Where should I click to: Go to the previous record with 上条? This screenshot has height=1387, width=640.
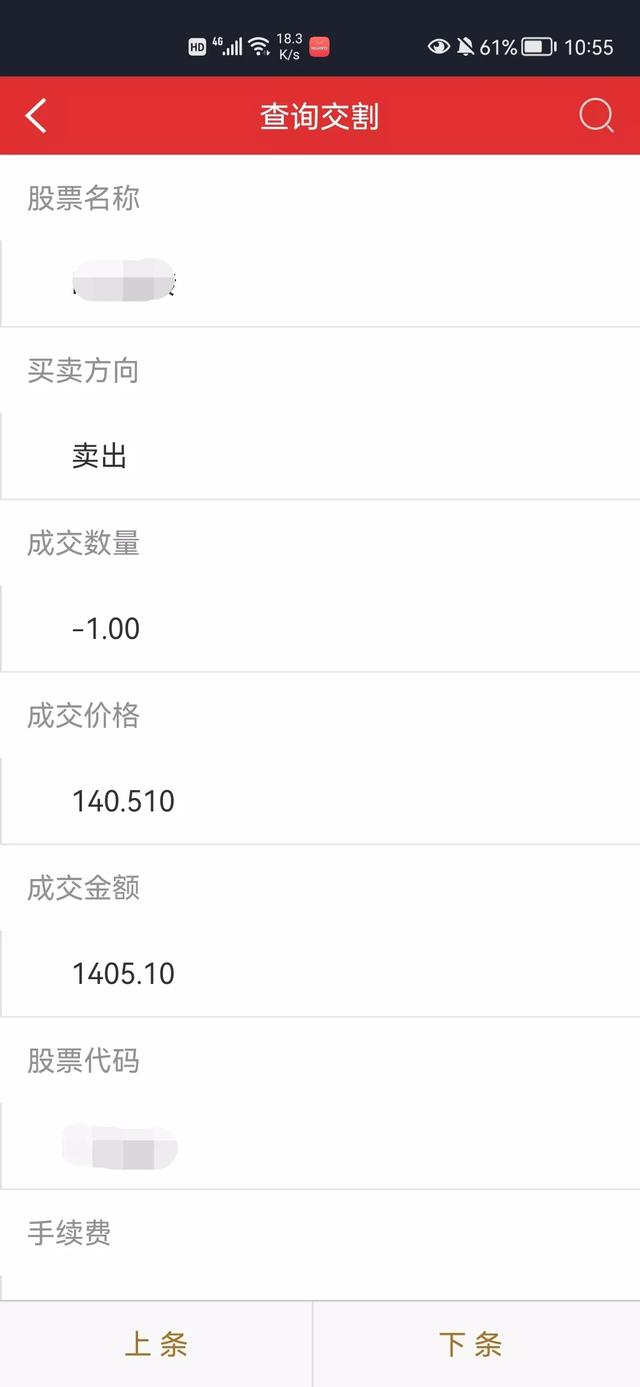coord(156,1344)
